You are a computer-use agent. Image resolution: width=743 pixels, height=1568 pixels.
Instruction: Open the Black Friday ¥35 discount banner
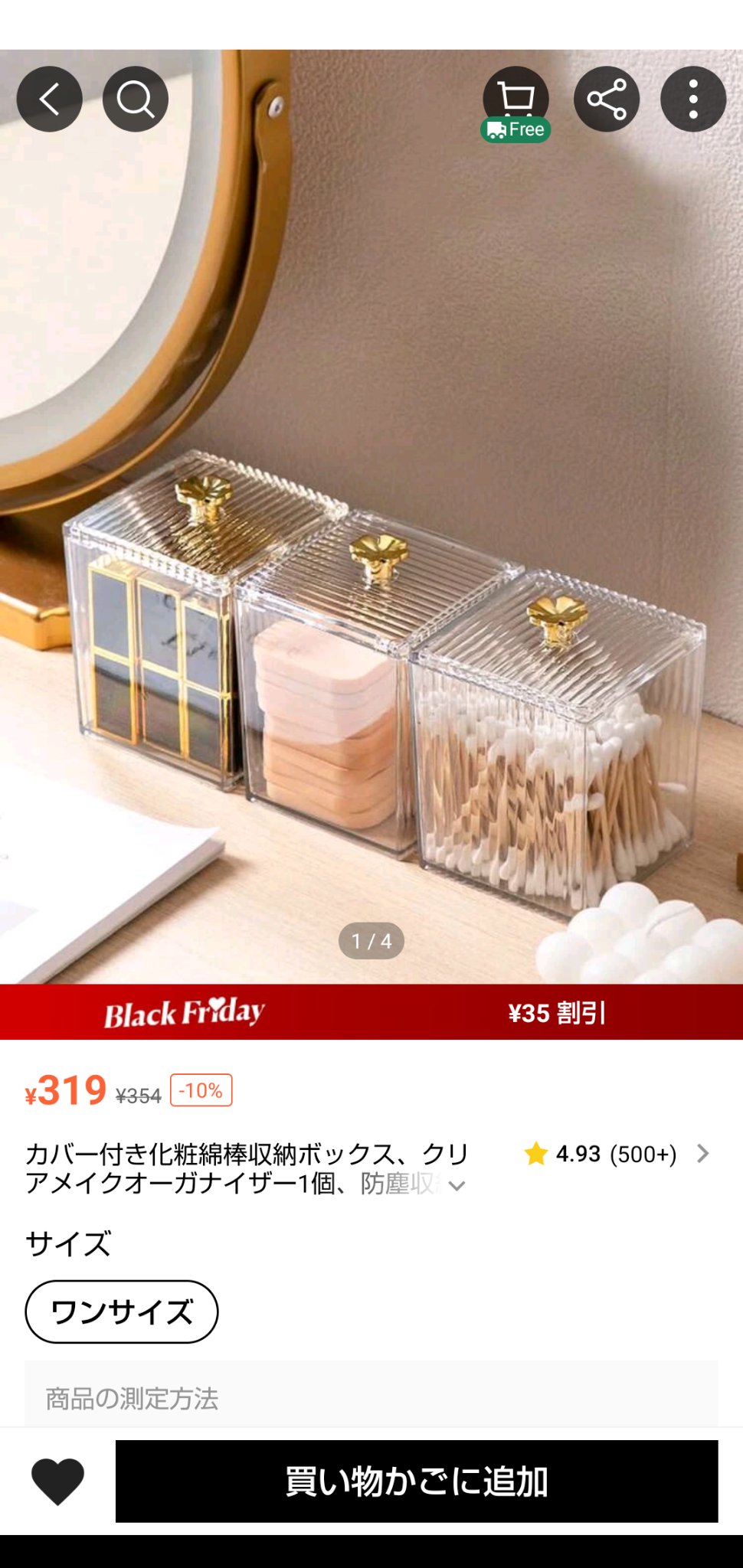[371, 1012]
